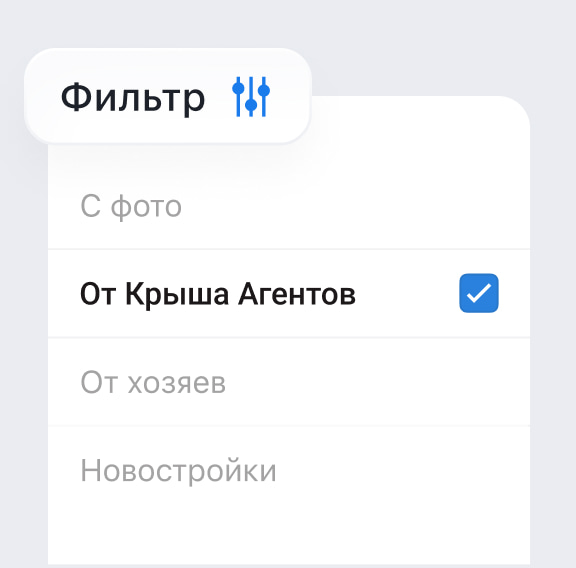The width and height of the screenshot is (576, 568).
Task: Choose the От хозяев filter option
Action: tap(289, 382)
